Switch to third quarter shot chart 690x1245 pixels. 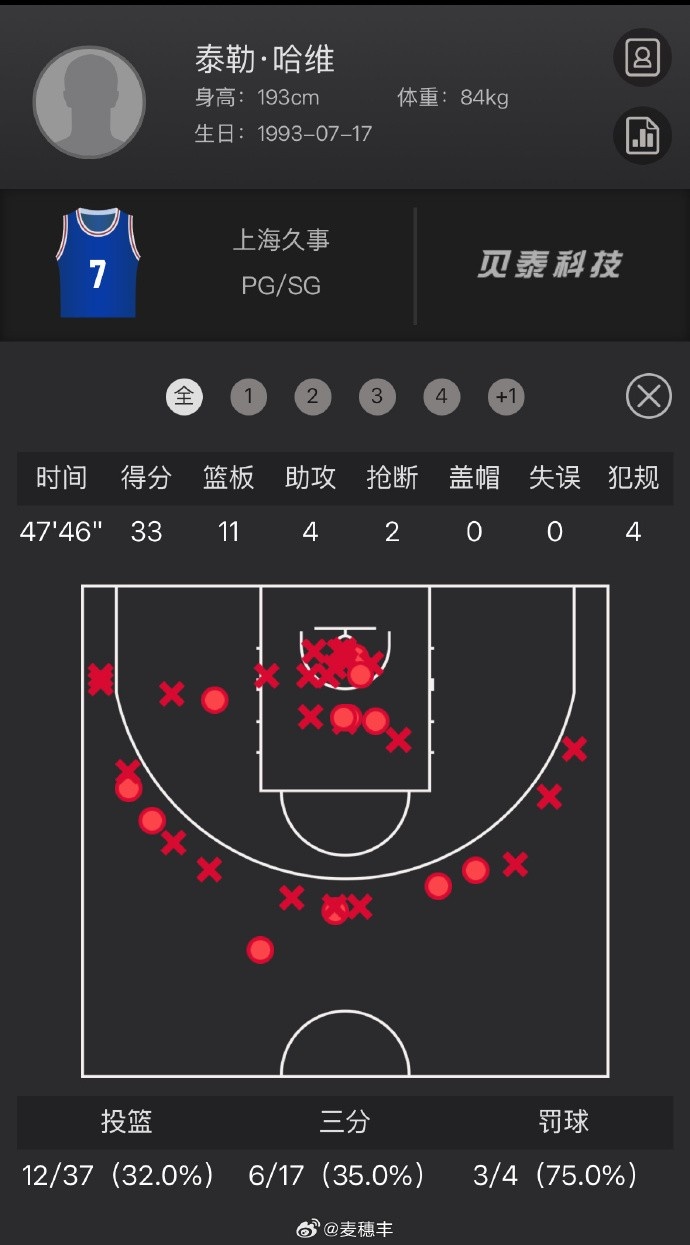[x=377, y=397]
